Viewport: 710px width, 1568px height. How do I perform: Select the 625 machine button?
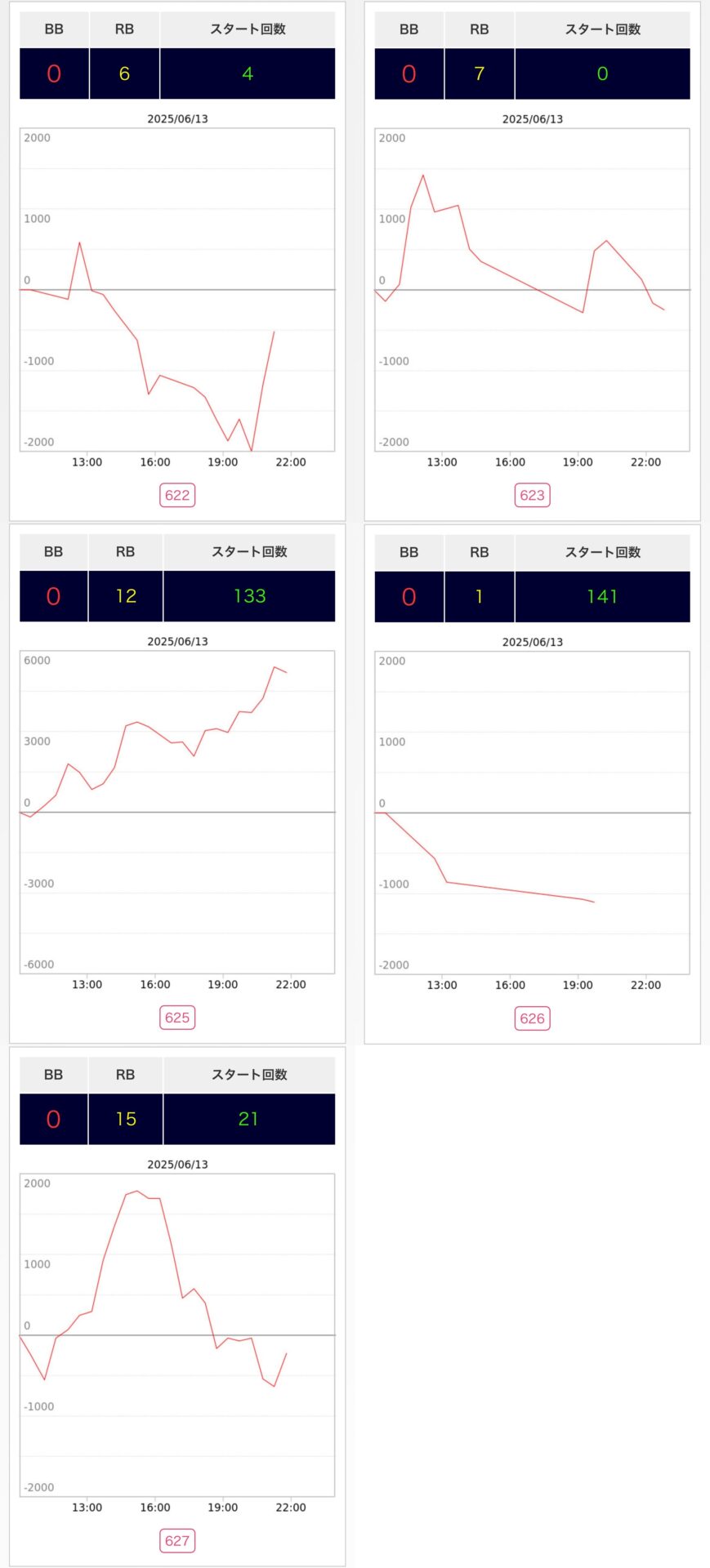[x=177, y=1018]
